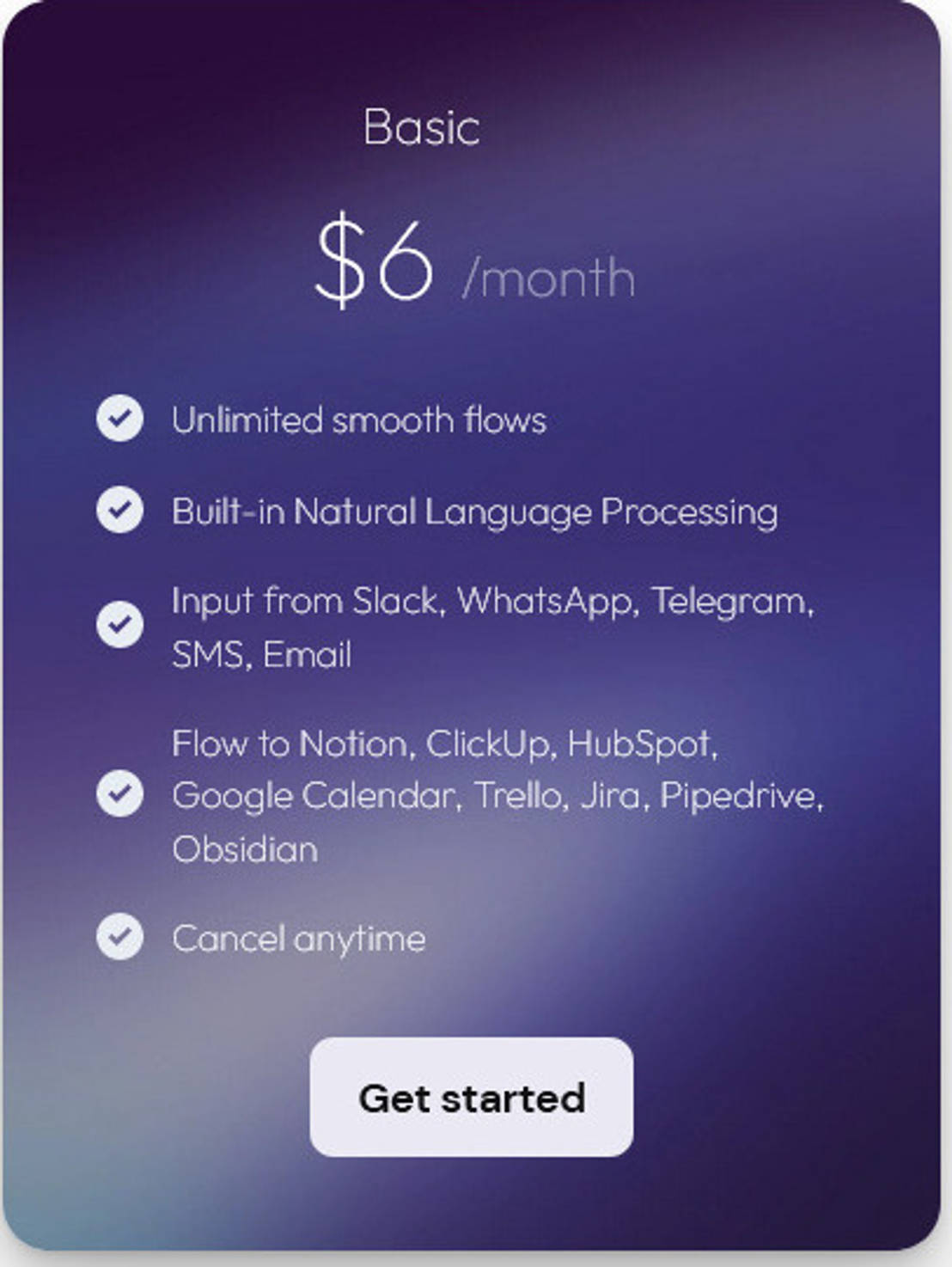This screenshot has width=952, height=1267.
Task: Click the SMS, Email portion of the feature text
Action: pyautogui.click(x=262, y=654)
